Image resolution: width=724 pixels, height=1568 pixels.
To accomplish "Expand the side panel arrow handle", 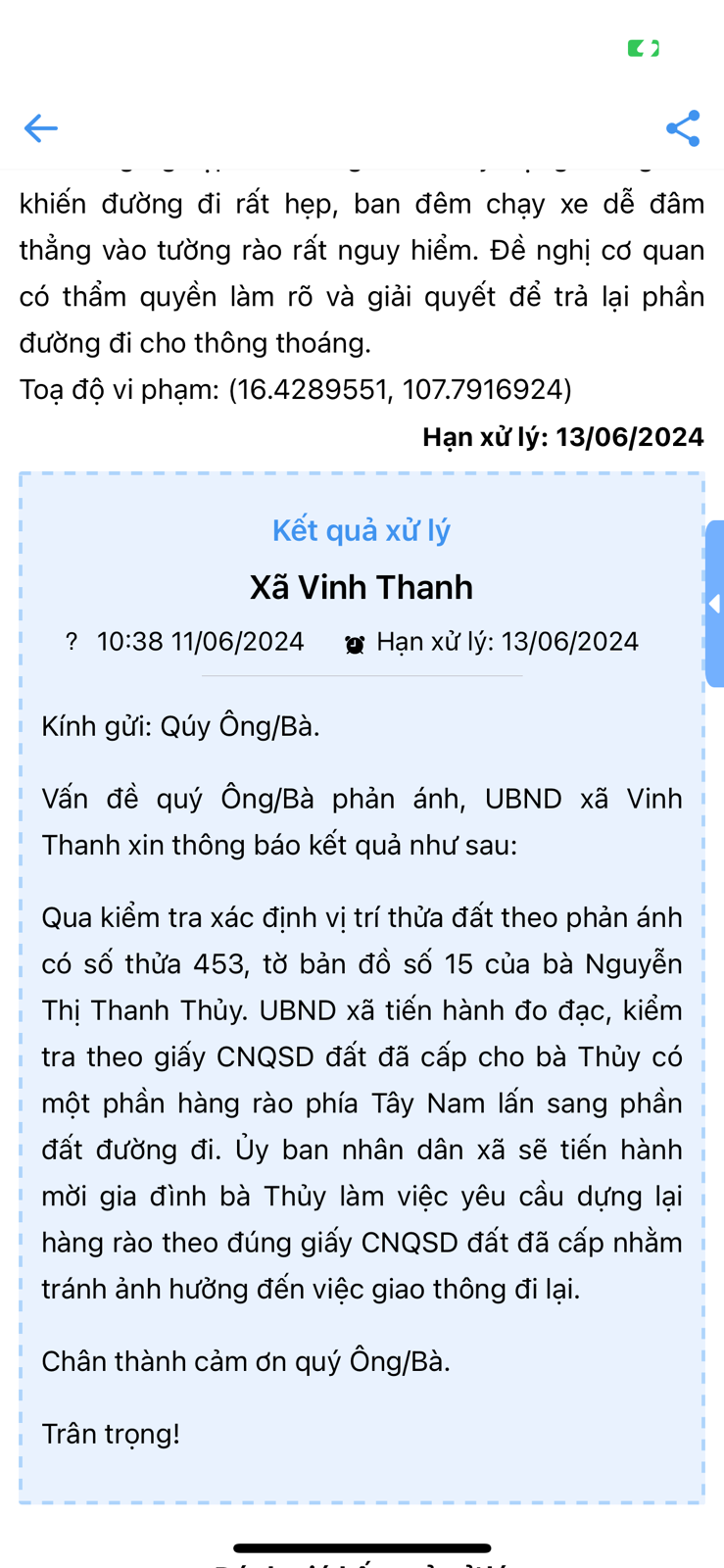I will tap(714, 604).
